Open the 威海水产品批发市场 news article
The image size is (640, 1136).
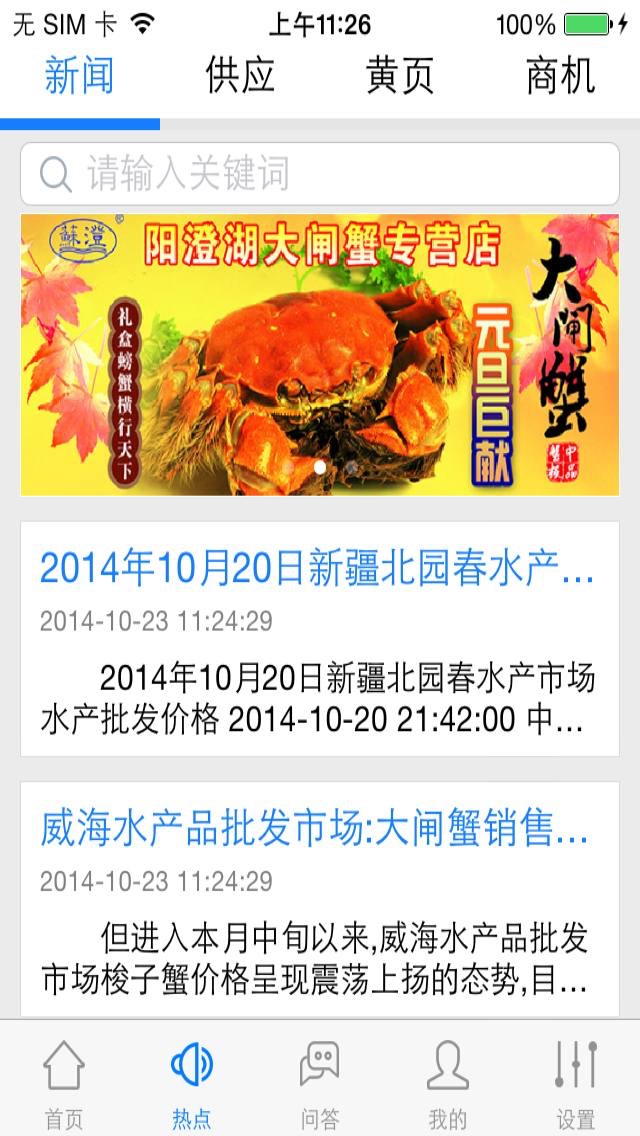point(320,899)
